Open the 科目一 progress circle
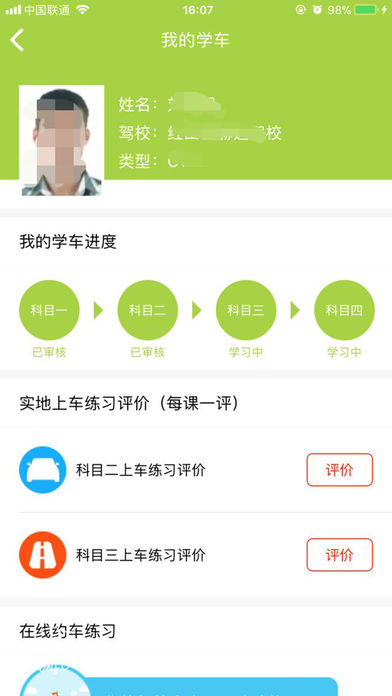 point(49,310)
